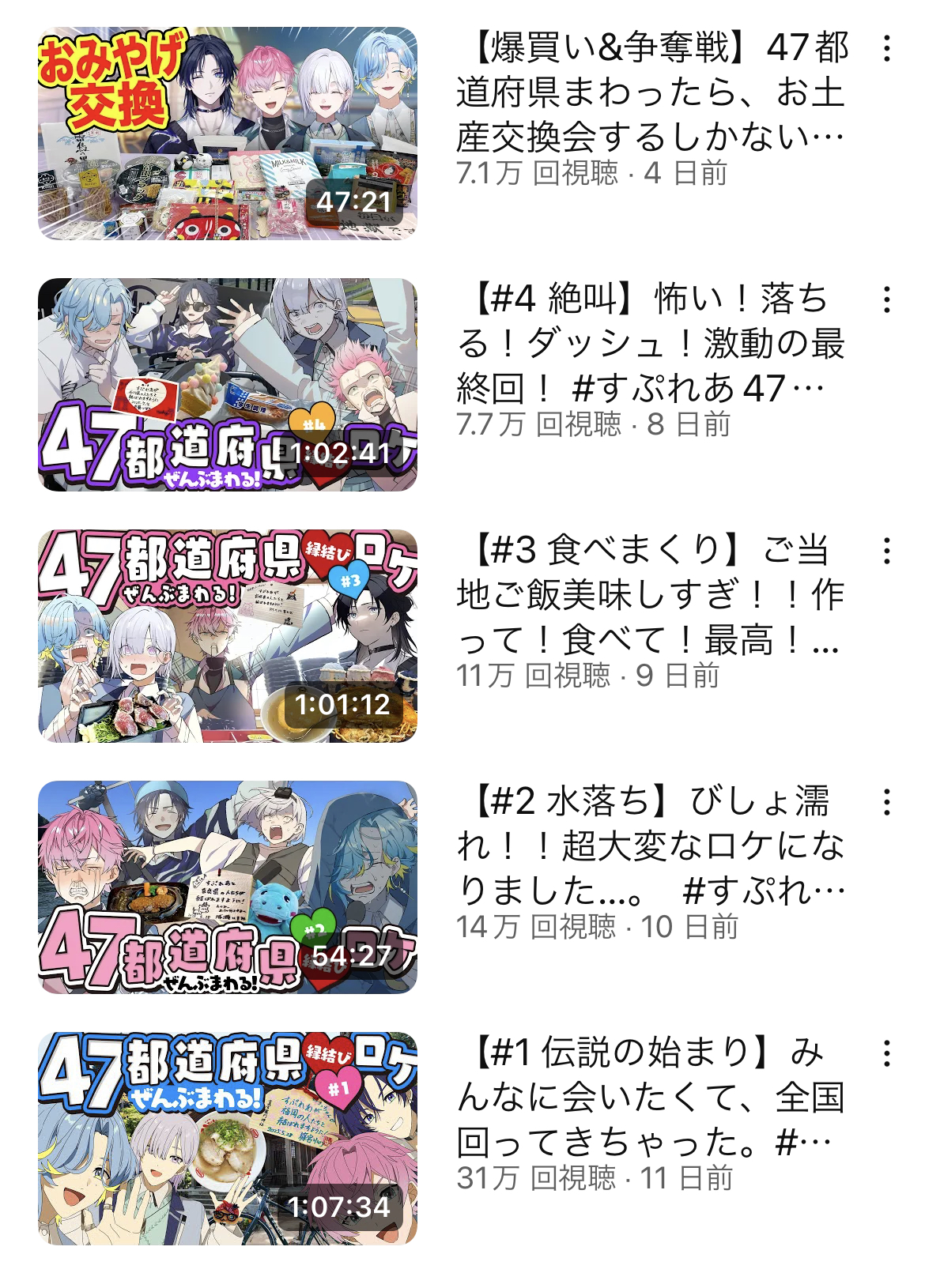Open overflow menu for 【#4 絶叫】 video
The width and height of the screenshot is (925, 1288).
click(887, 300)
